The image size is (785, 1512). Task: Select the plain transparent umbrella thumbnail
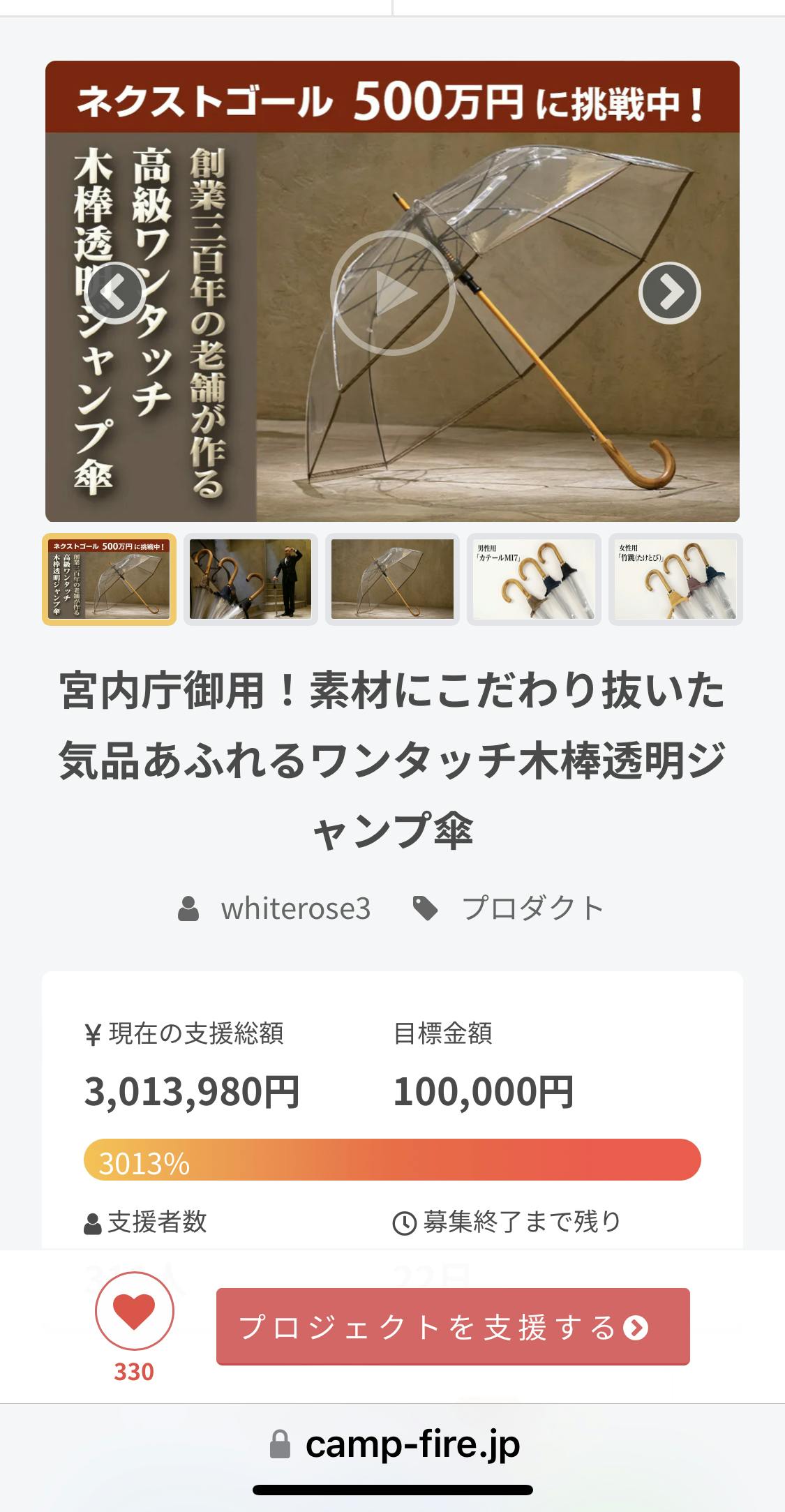click(392, 579)
